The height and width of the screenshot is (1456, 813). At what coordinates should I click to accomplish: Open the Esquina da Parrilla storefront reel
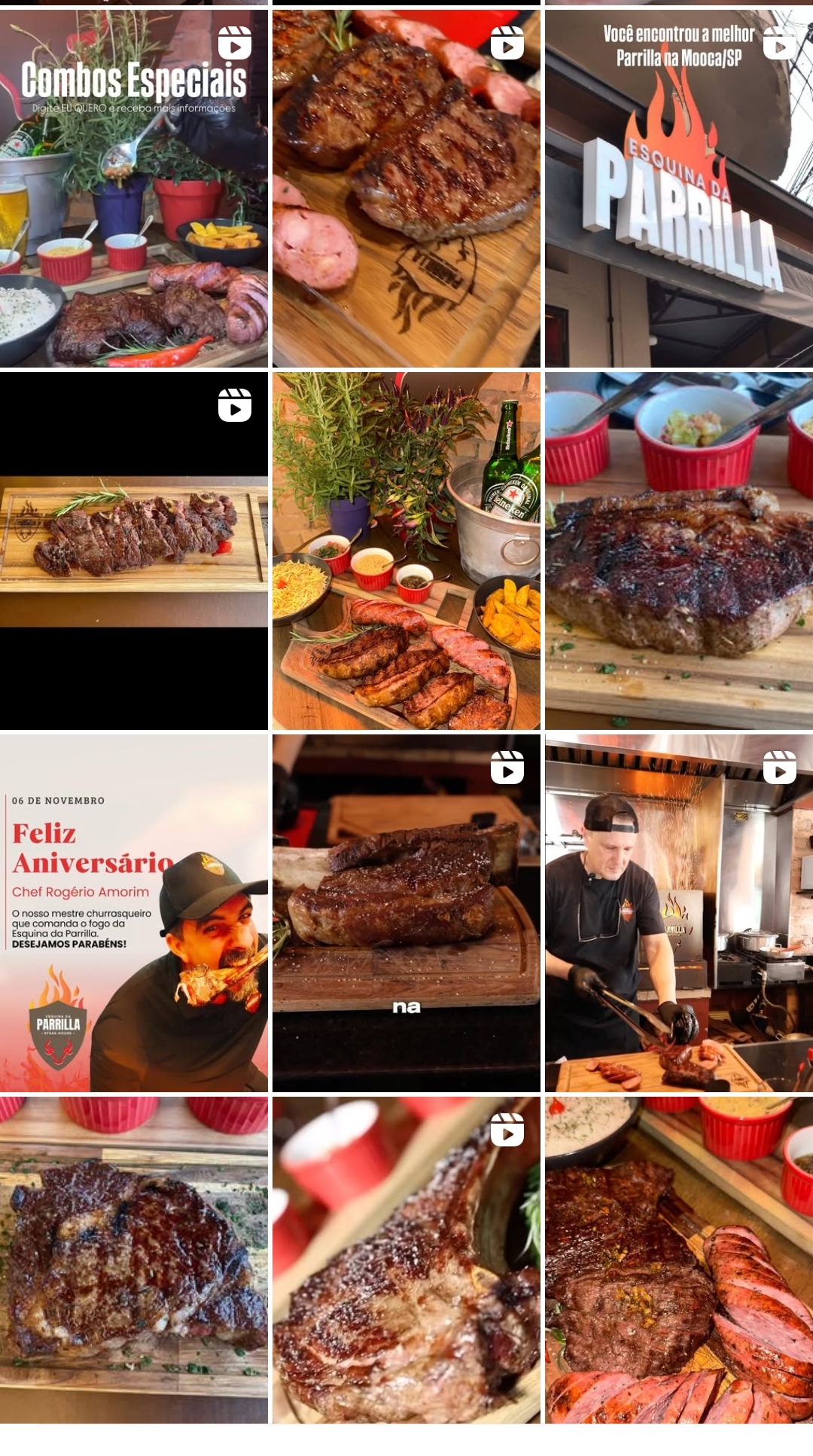pos(678,188)
